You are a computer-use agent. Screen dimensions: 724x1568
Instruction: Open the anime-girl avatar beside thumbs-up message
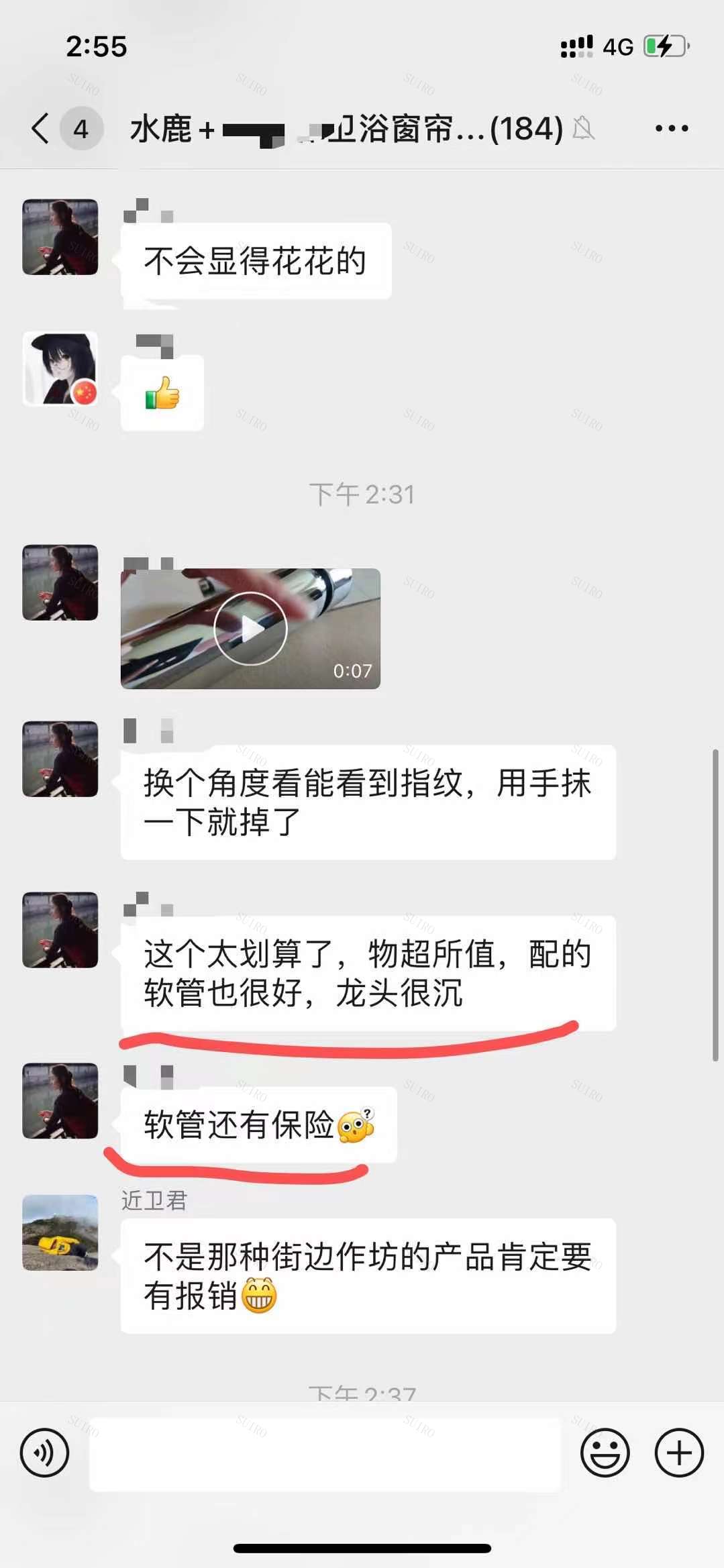[x=60, y=369]
